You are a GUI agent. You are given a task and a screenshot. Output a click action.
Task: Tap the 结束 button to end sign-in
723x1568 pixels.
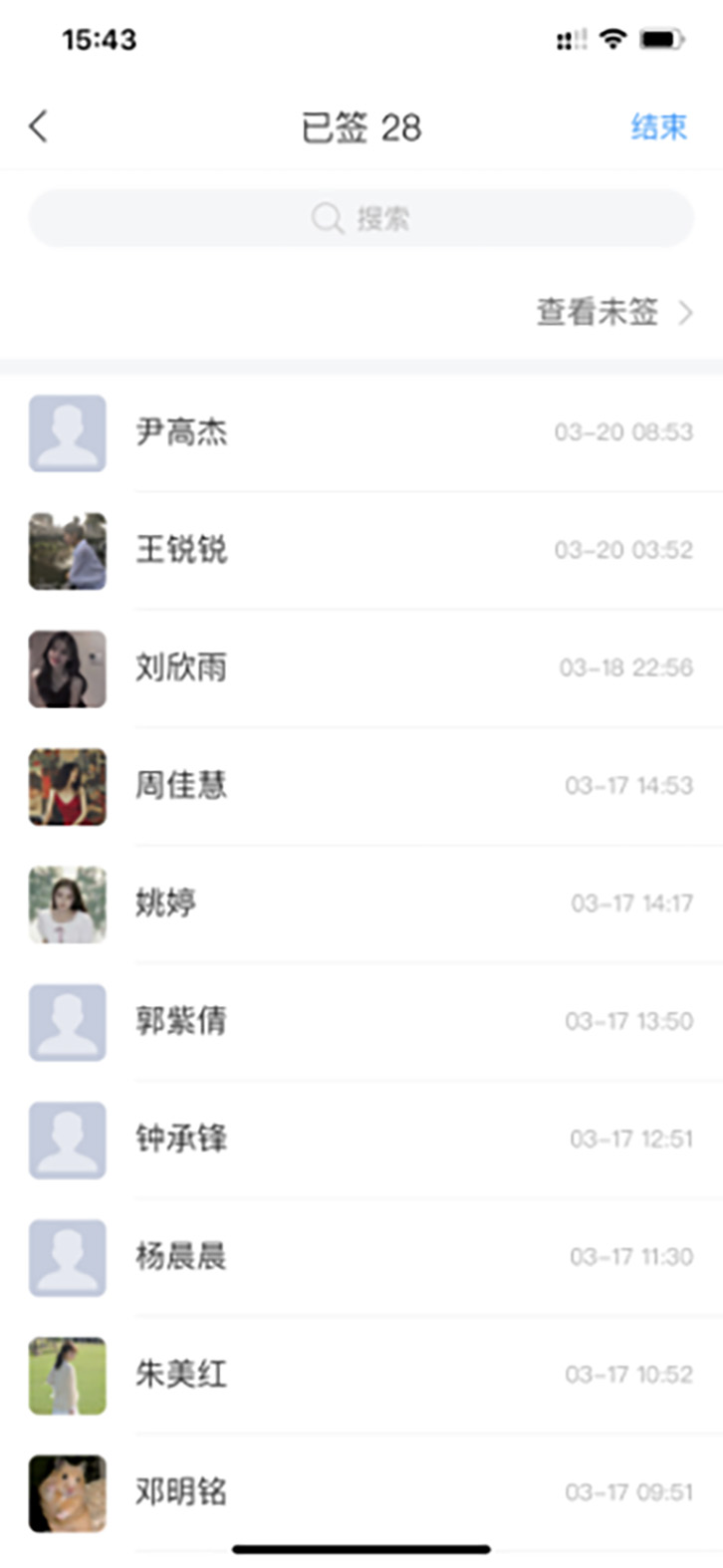[658, 127]
